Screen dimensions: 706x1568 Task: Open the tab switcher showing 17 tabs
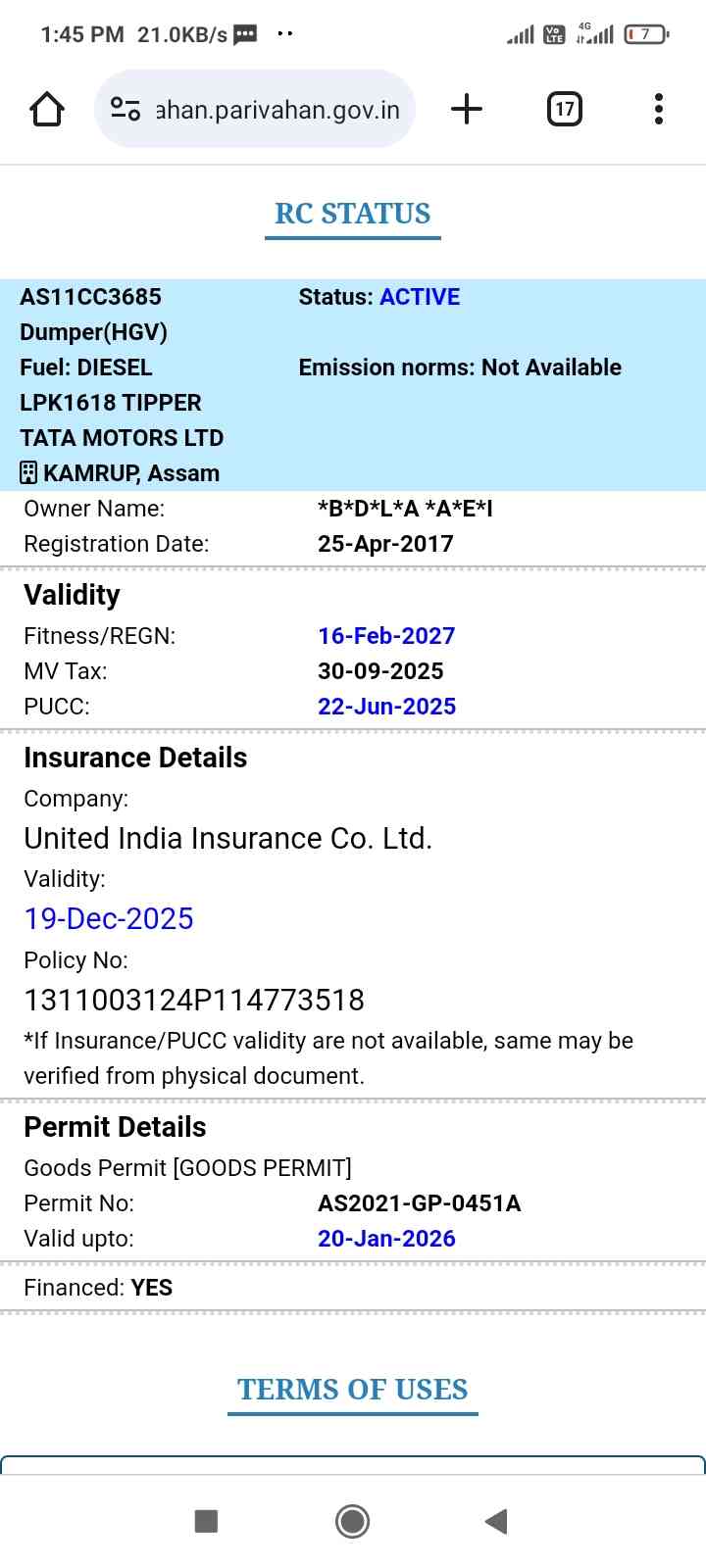click(564, 109)
